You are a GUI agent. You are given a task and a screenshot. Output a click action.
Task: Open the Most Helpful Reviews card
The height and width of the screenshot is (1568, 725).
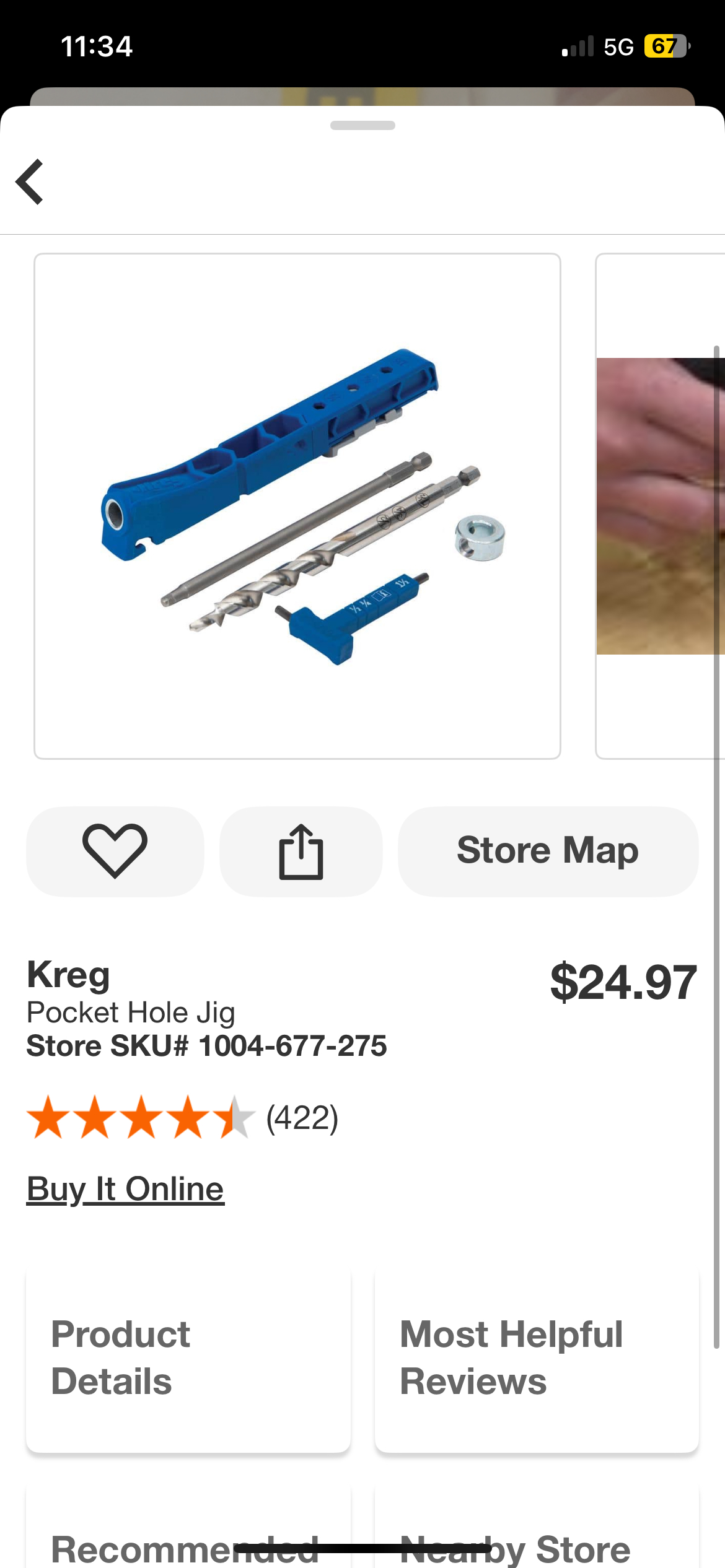coord(537,1358)
